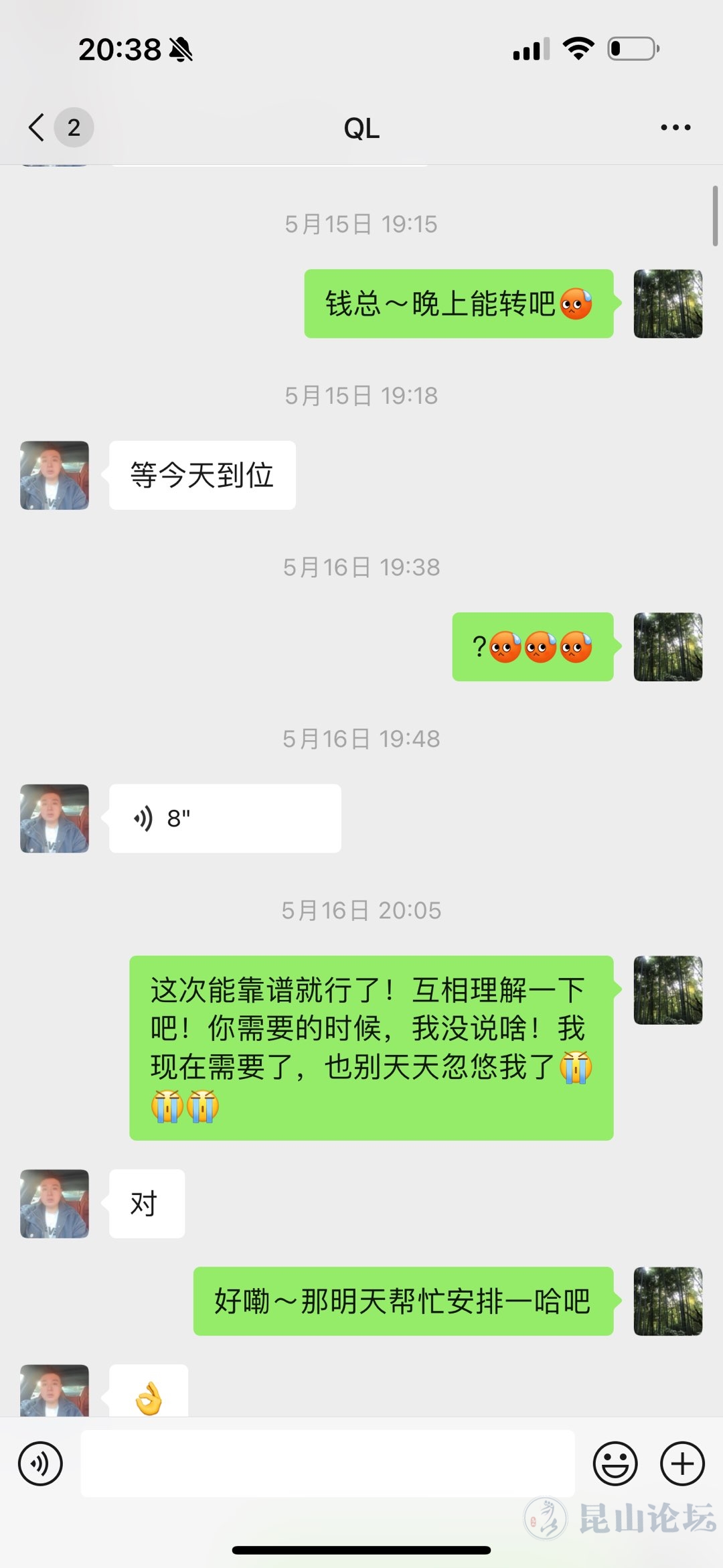Open the plus attachments menu
Screen dimensions: 723x1568
pos(682,1464)
